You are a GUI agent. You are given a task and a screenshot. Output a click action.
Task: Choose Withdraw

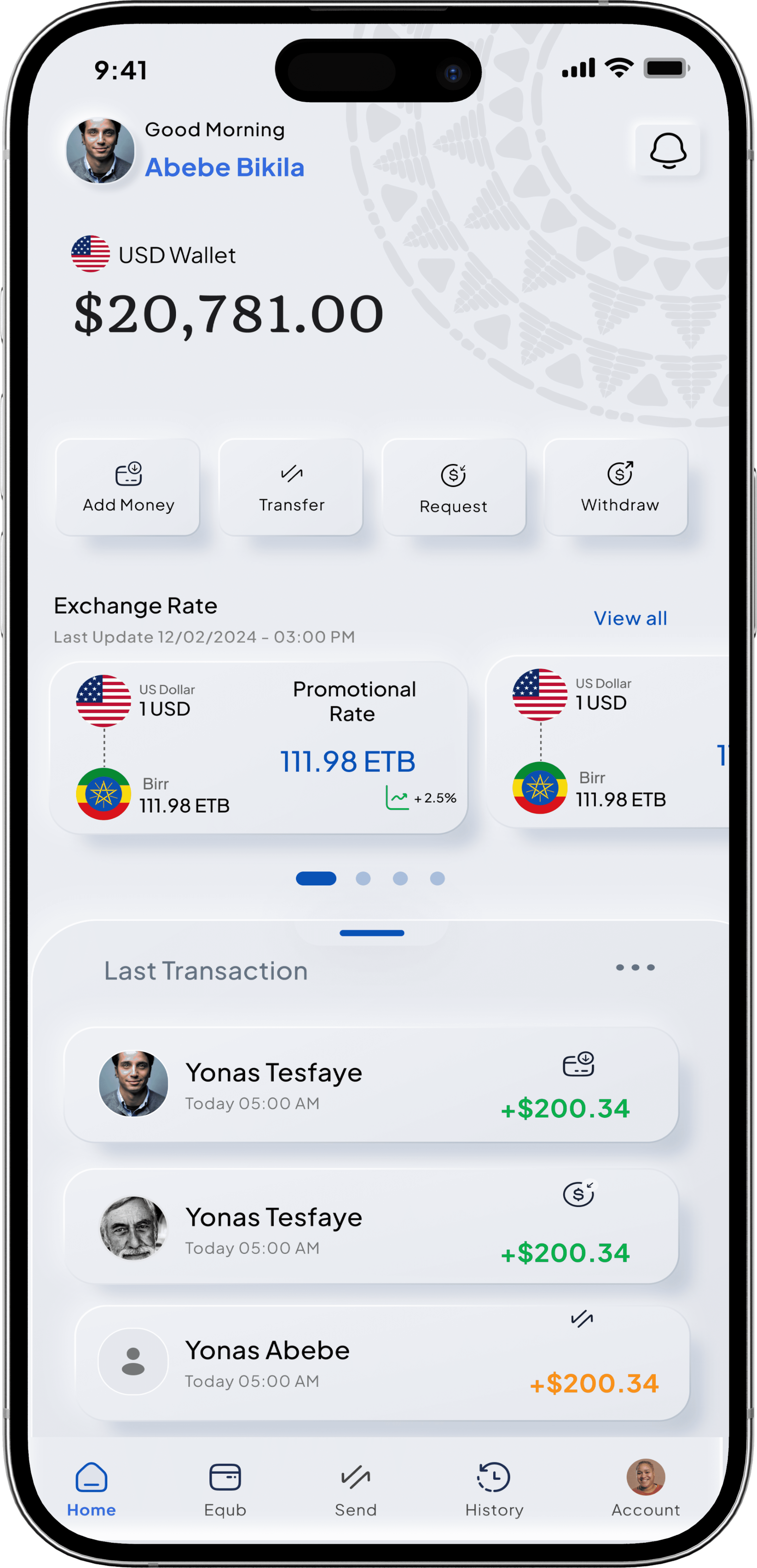tap(616, 487)
